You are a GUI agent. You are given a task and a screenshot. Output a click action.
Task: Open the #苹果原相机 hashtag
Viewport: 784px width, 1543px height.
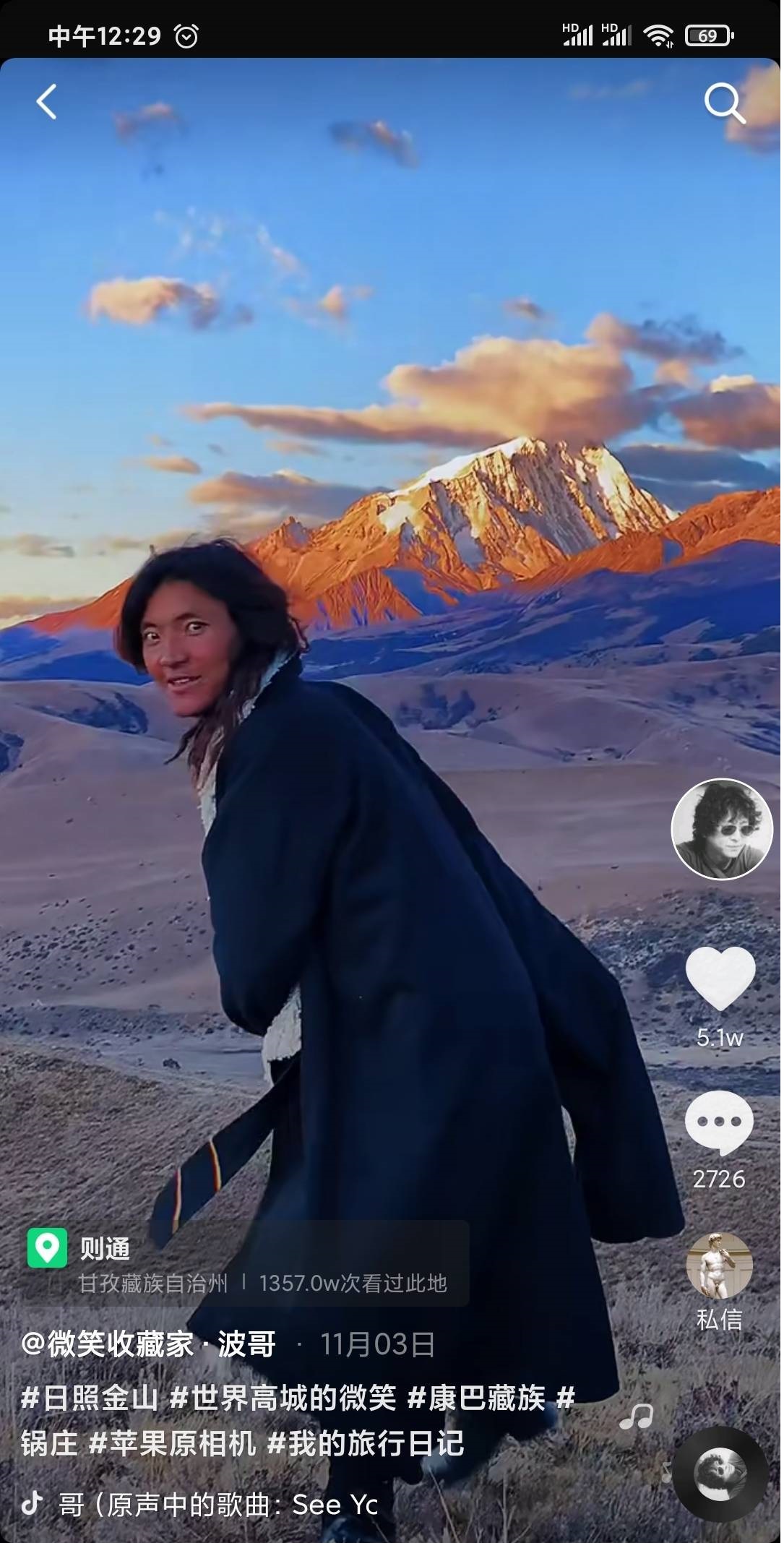point(172,1444)
